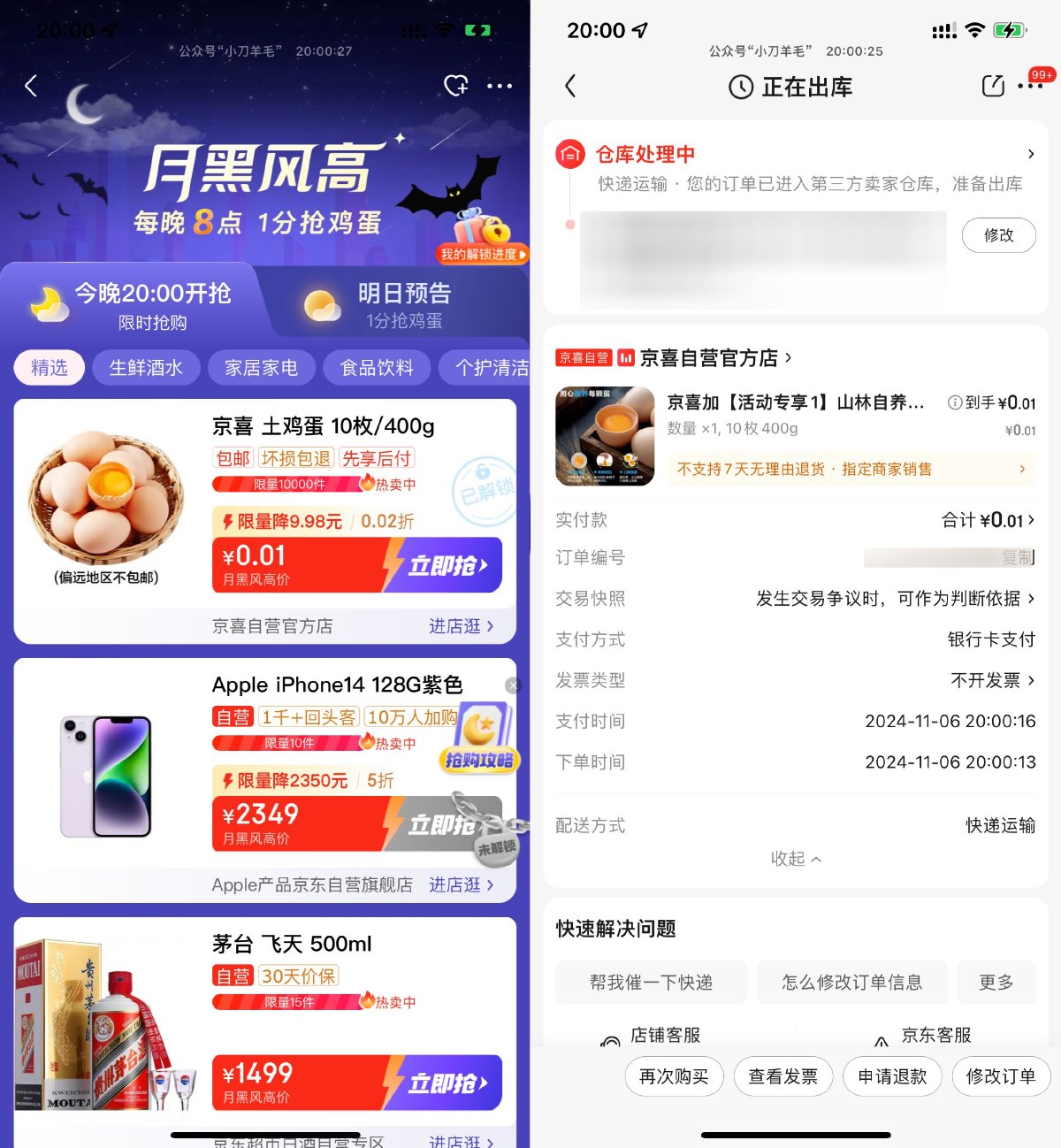Select the 食品饮料 category chip
Viewport: 1061px width, 1148px height.
(377, 368)
